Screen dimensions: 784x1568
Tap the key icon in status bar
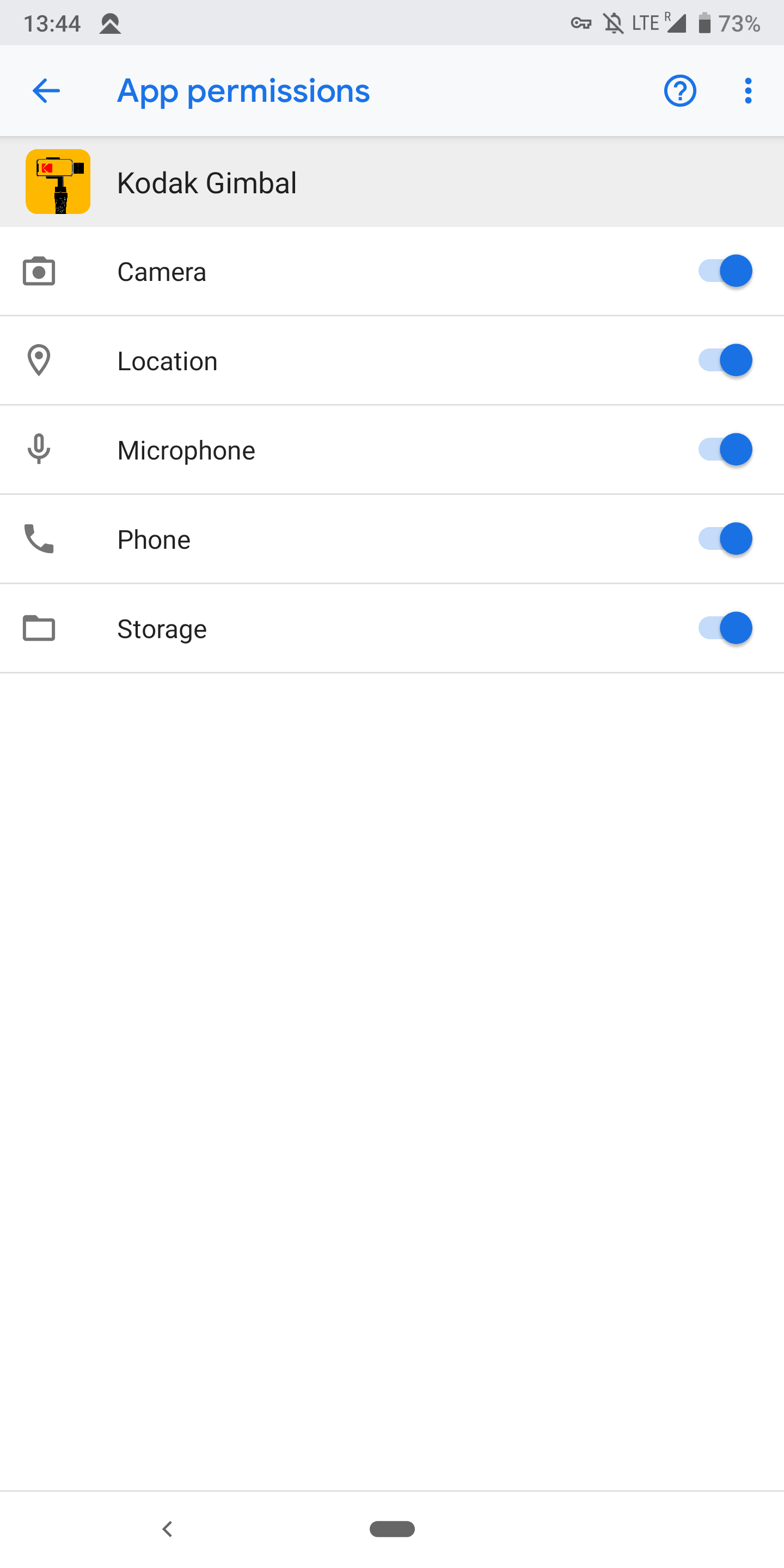581,22
